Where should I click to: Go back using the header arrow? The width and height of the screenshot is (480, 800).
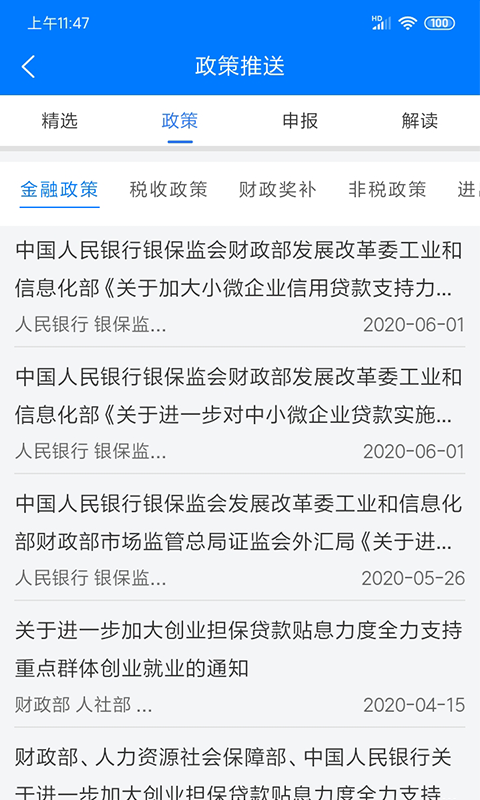tap(29, 67)
